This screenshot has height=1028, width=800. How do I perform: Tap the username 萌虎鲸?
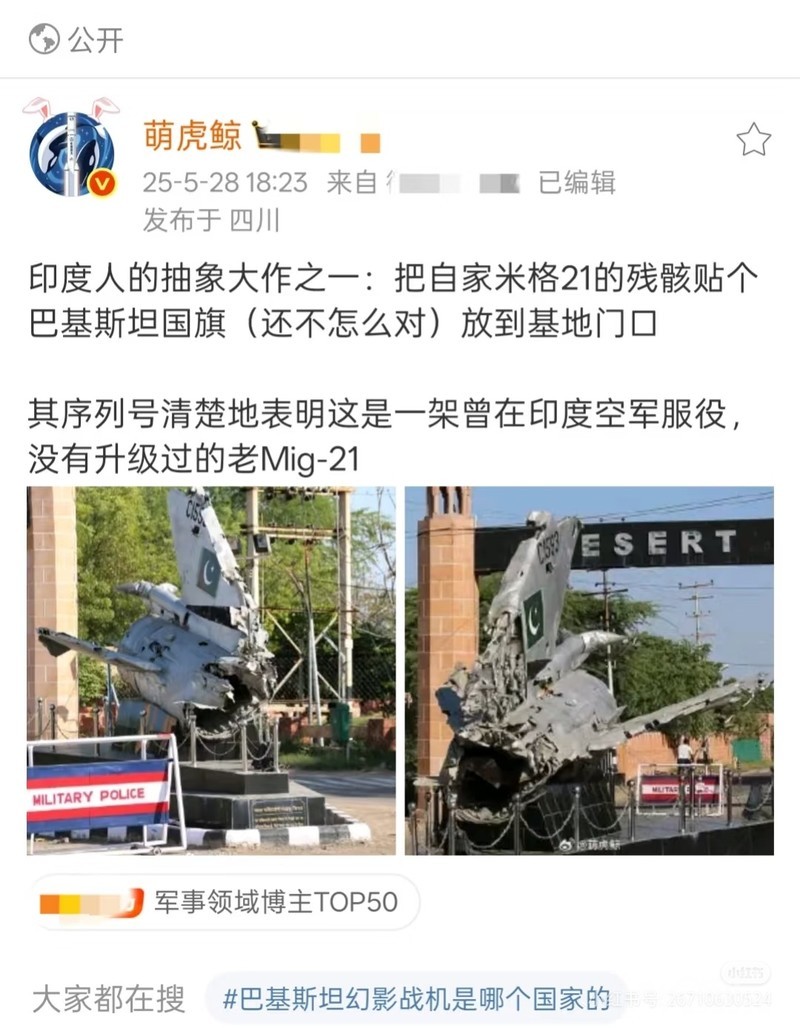(x=192, y=136)
